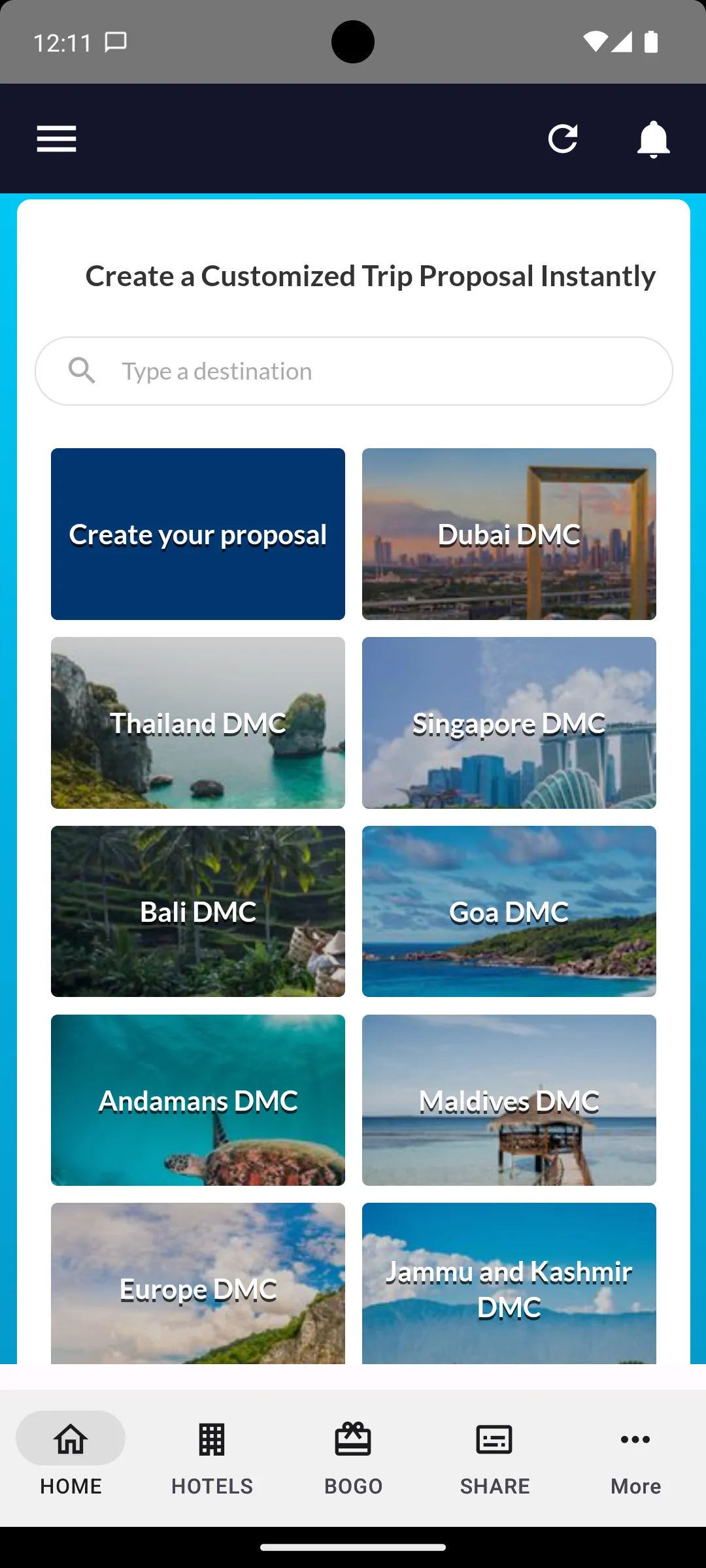
Task: View the Bali DMC card
Action: click(198, 911)
